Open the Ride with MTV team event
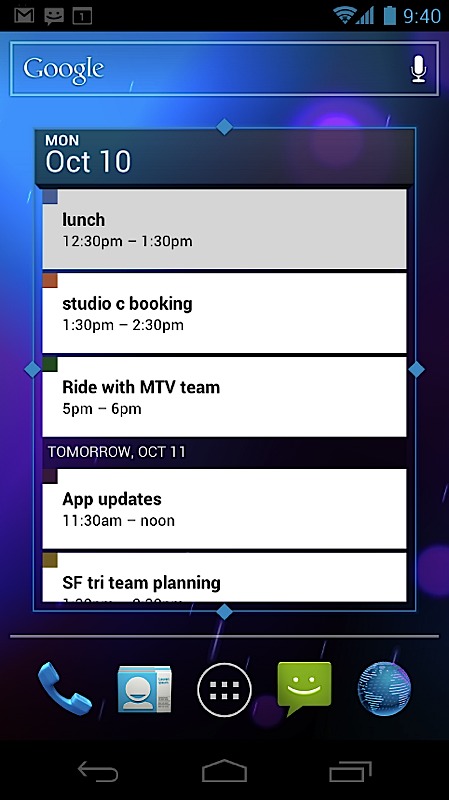Viewport: 449px width, 800px height. tap(224, 396)
